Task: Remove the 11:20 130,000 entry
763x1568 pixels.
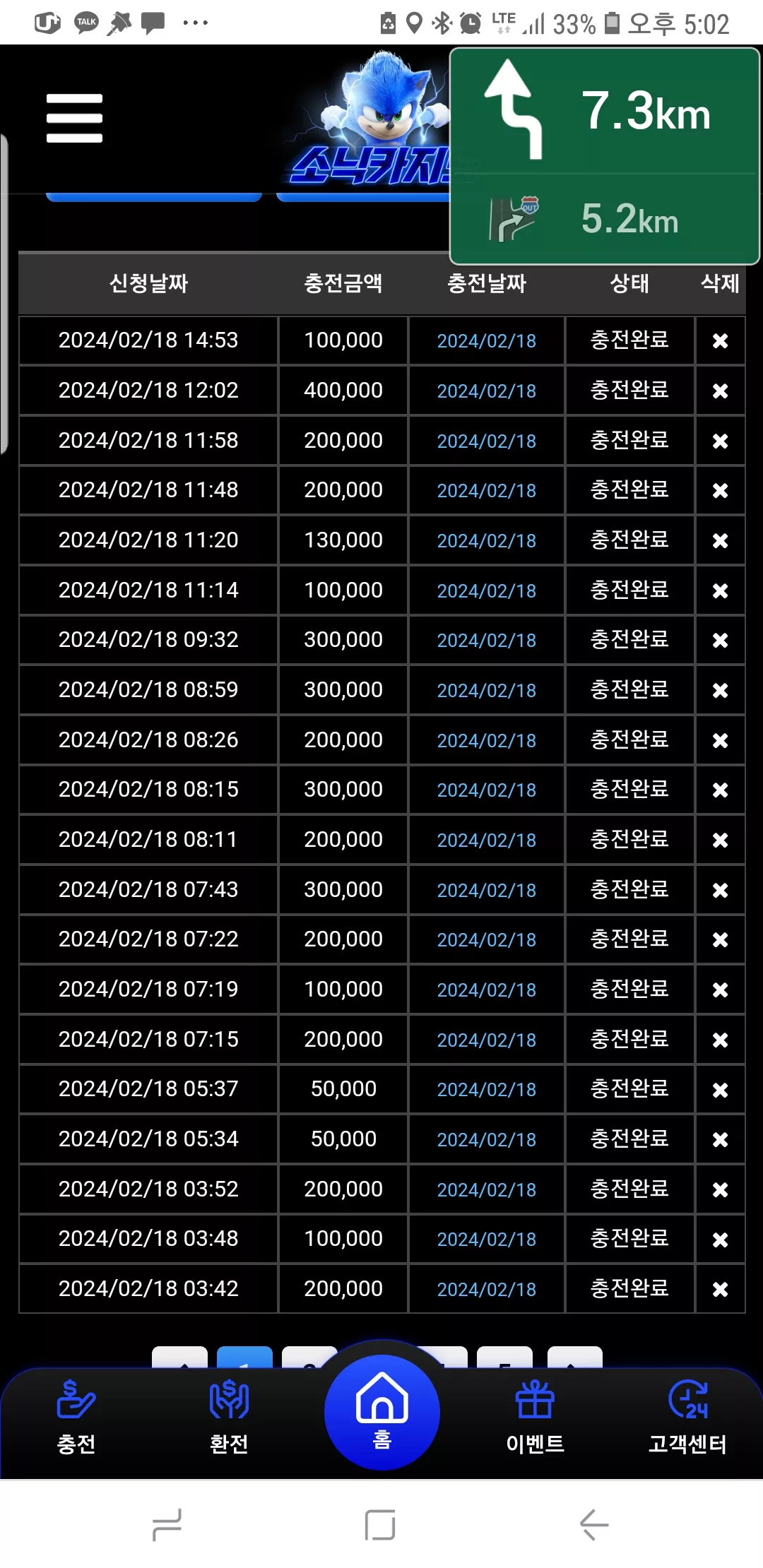Action: pyautogui.click(x=720, y=540)
